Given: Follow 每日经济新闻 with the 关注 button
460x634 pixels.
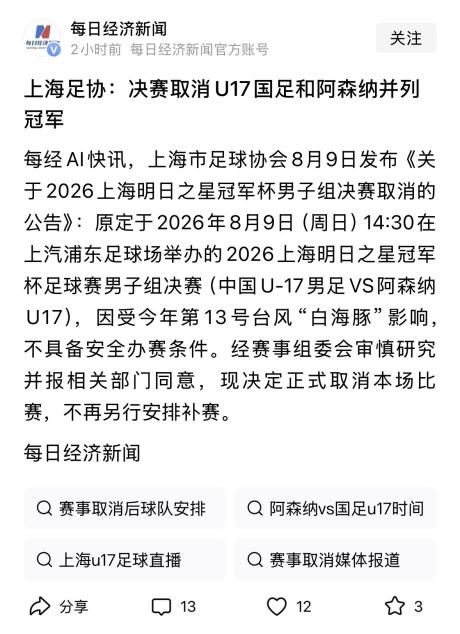Looking at the screenshot, I should pos(406,38).
